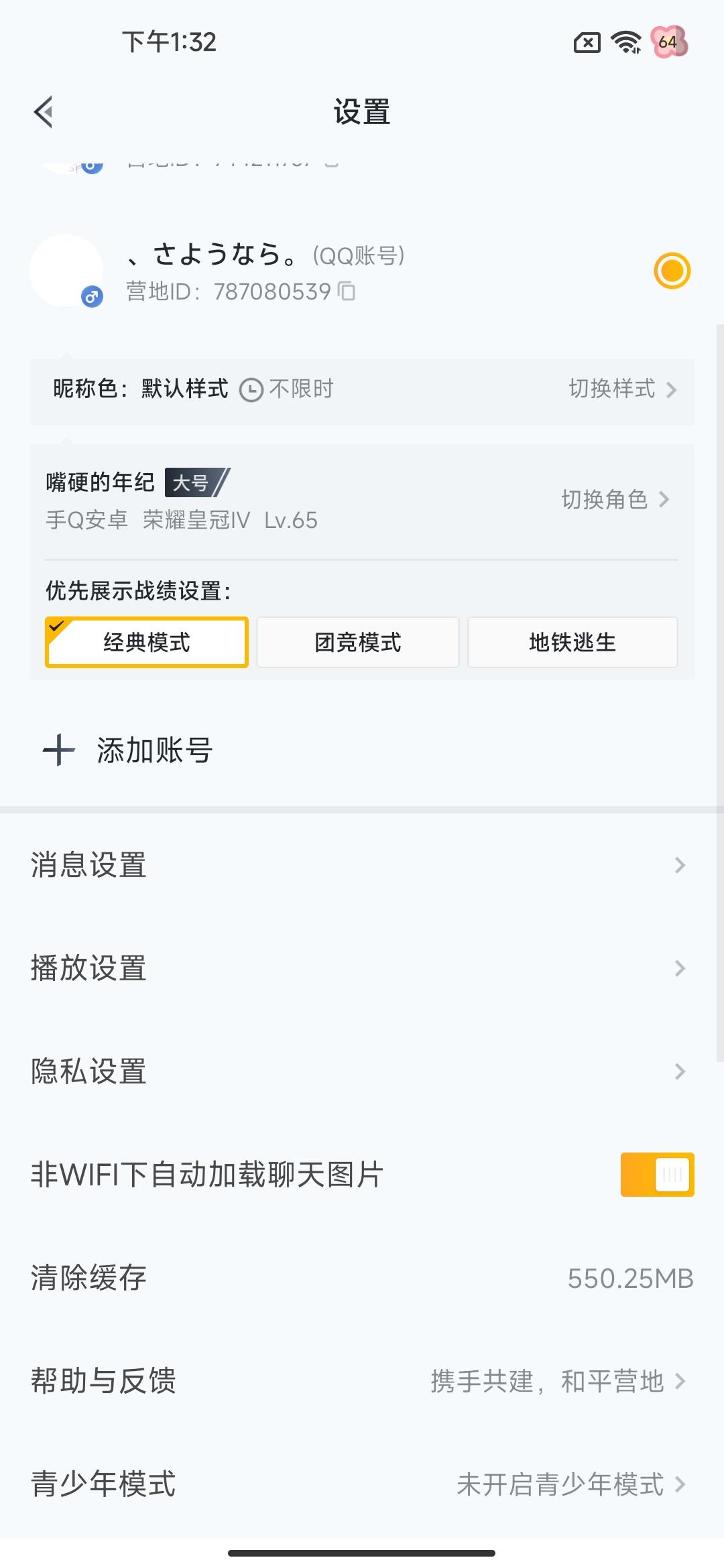Image resolution: width=724 pixels, height=1568 pixels.
Task: Click the 大号 badge beside 嘴硬的年纪
Action: [x=196, y=482]
